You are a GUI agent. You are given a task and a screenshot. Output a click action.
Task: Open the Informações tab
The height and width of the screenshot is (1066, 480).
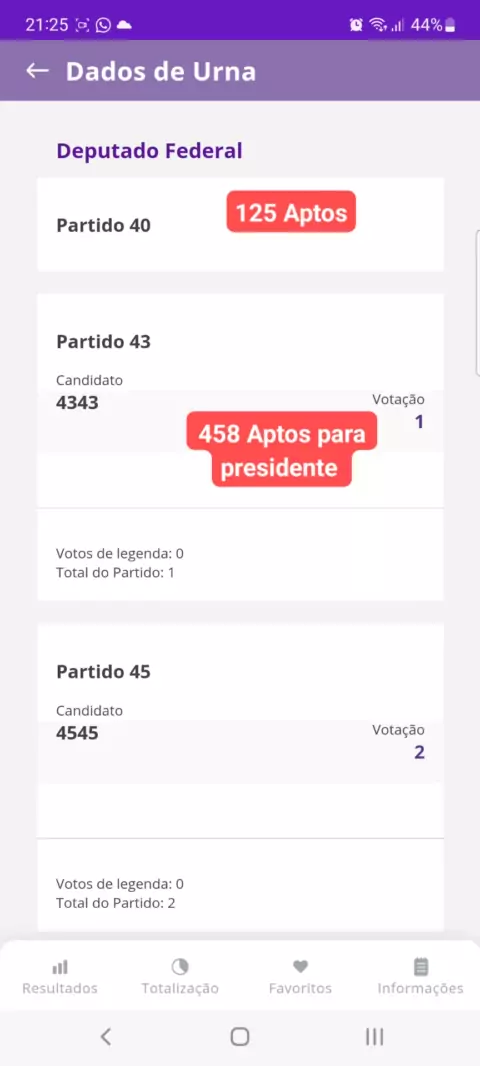click(421, 978)
